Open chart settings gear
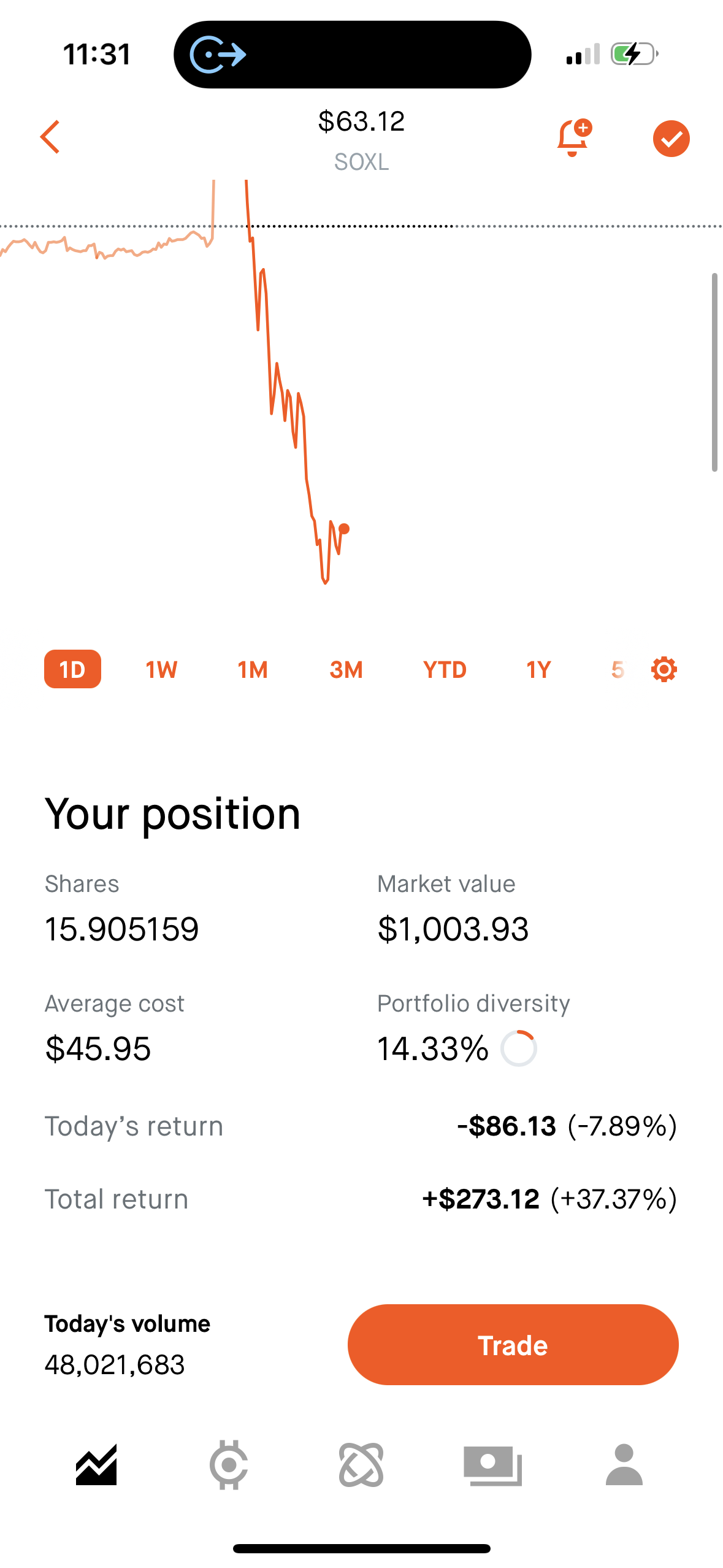The height and width of the screenshot is (1568, 723). [x=664, y=669]
